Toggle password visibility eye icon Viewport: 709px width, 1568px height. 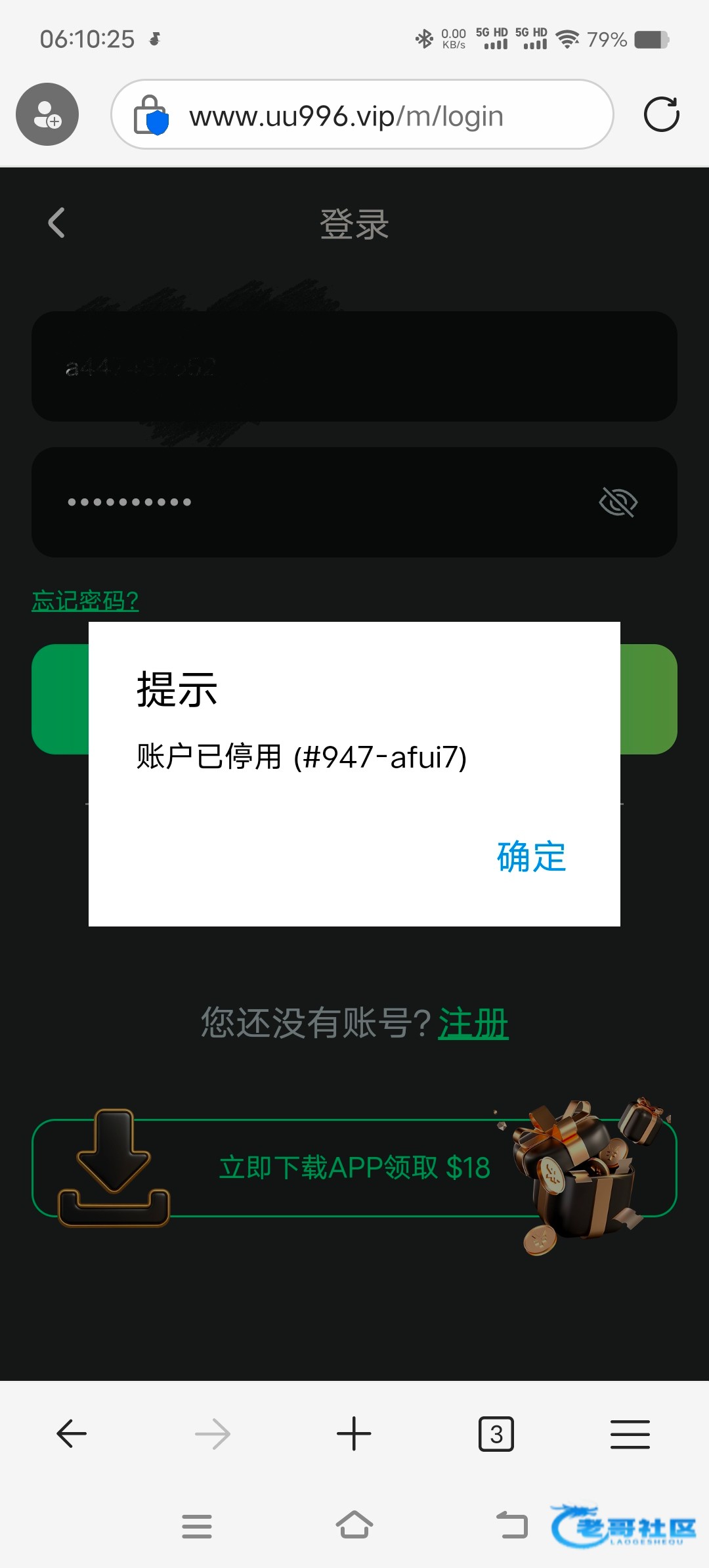tap(618, 502)
